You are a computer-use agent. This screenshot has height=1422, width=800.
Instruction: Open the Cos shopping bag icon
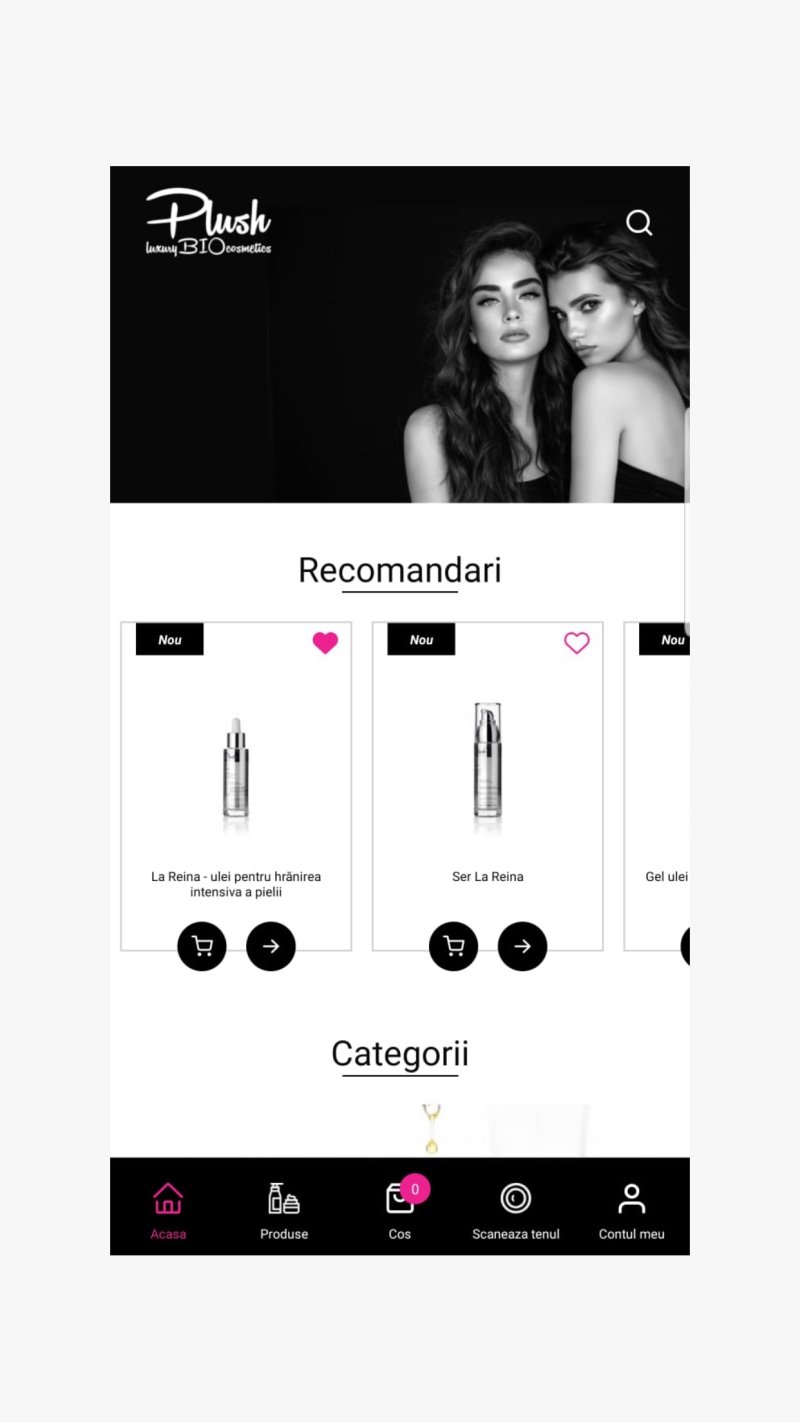tap(400, 1198)
